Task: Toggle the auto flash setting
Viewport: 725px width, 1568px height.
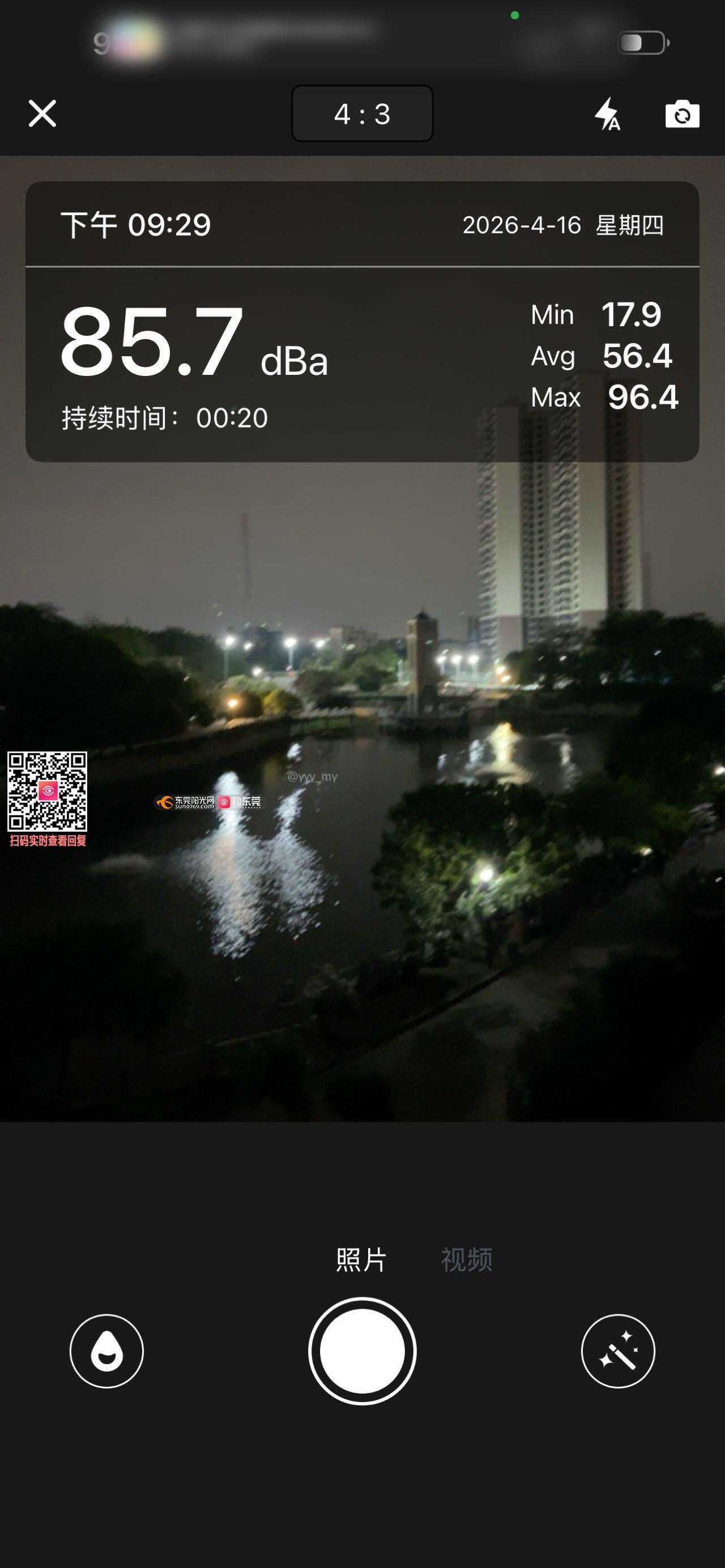Action: tap(607, 114)
